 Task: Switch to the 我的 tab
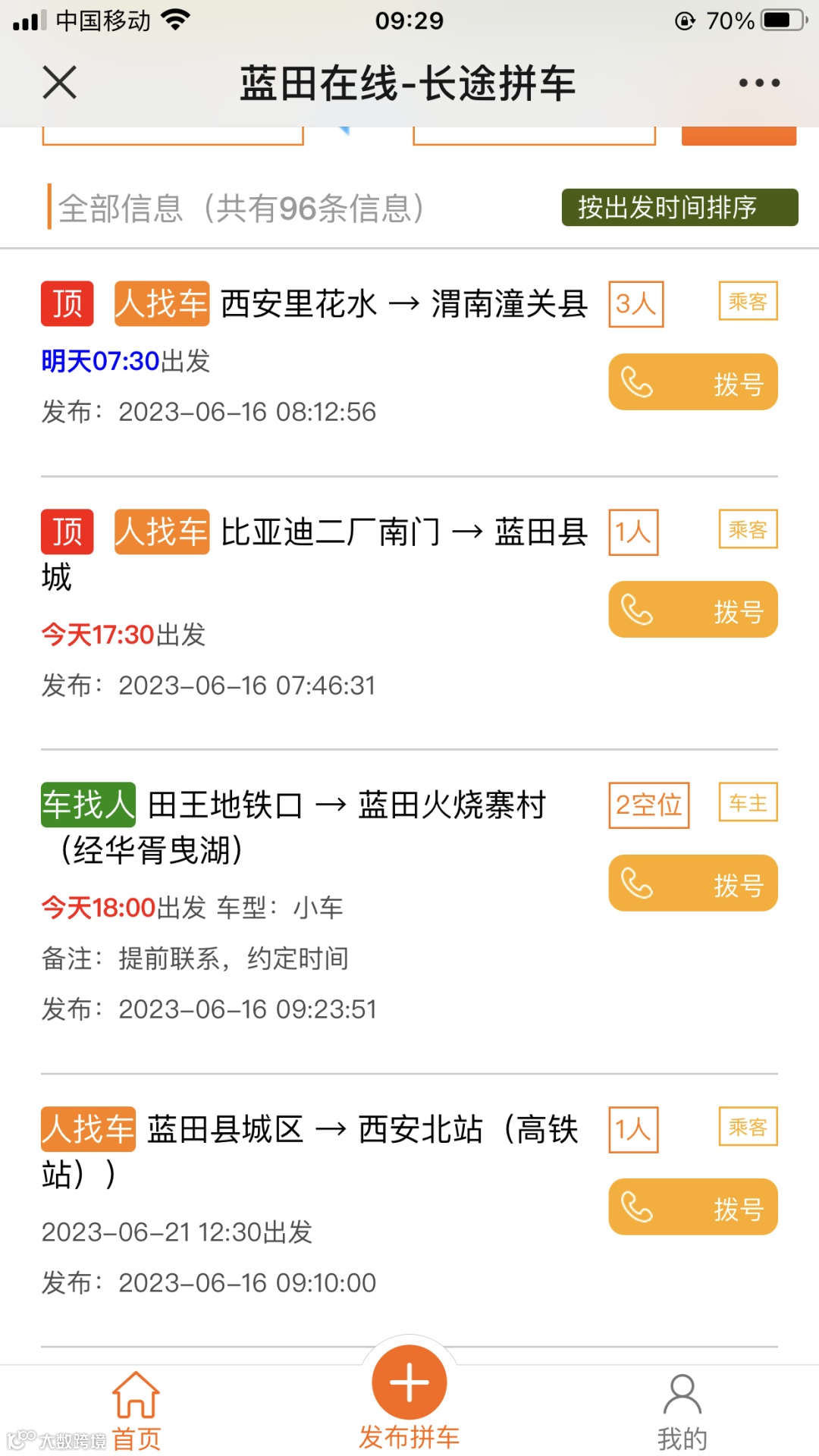pyautogui.click(x=682, y=1412)
